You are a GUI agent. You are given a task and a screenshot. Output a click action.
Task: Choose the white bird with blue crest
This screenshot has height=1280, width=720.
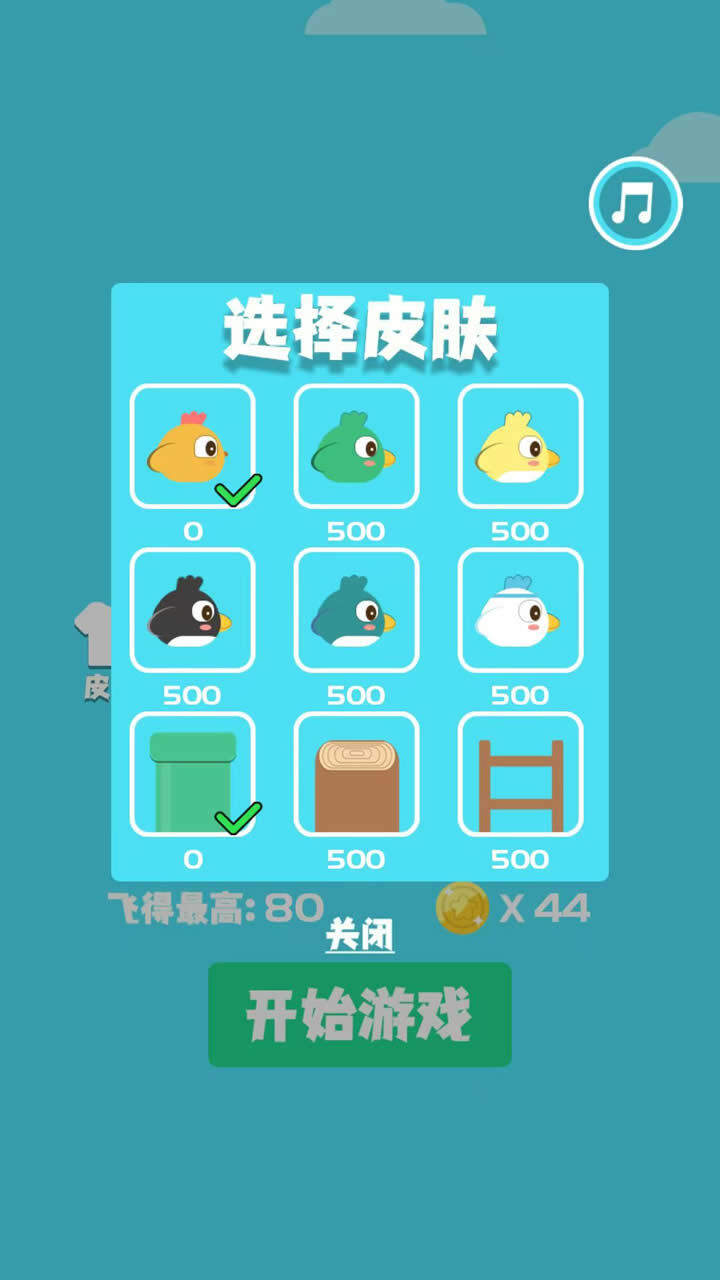[521, 610]
